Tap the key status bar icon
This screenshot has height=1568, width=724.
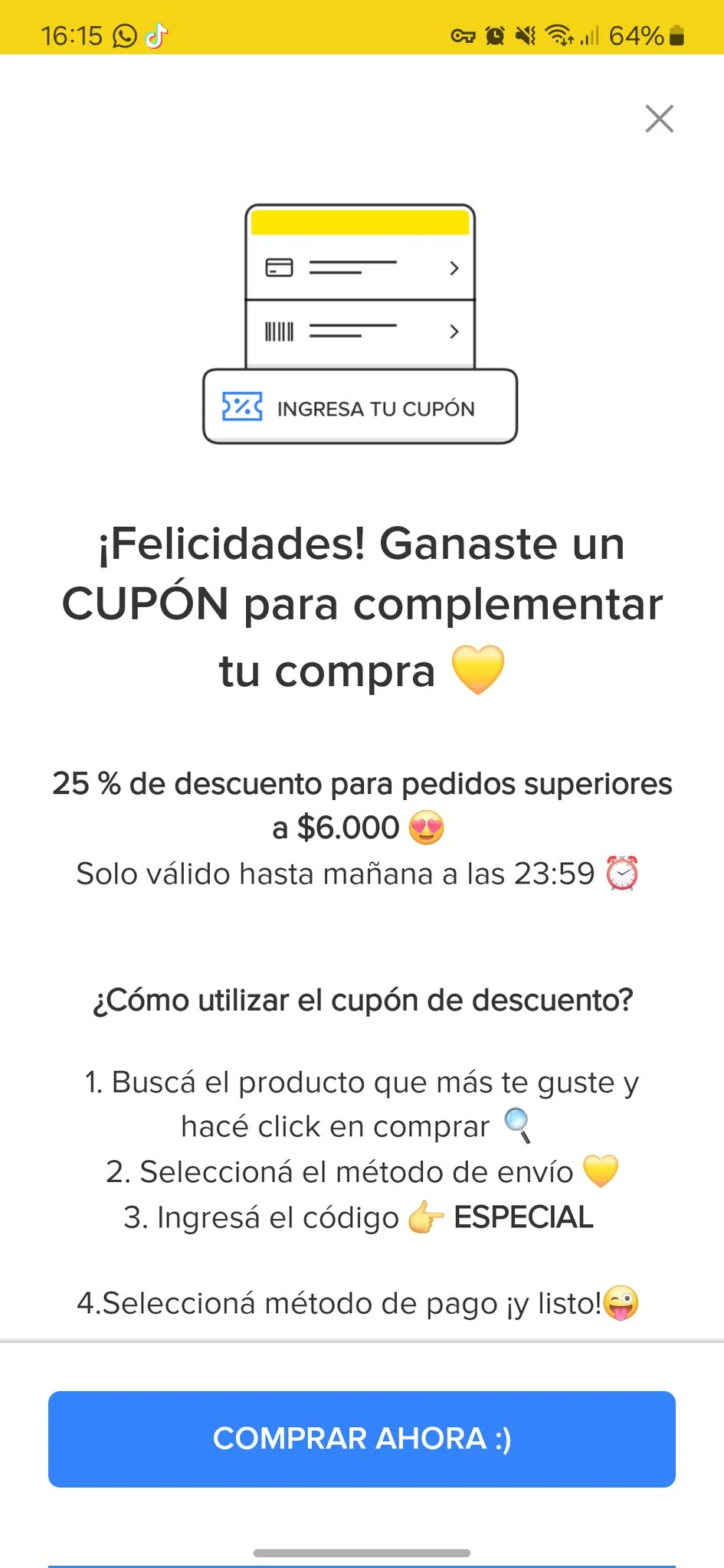(463, 35)
